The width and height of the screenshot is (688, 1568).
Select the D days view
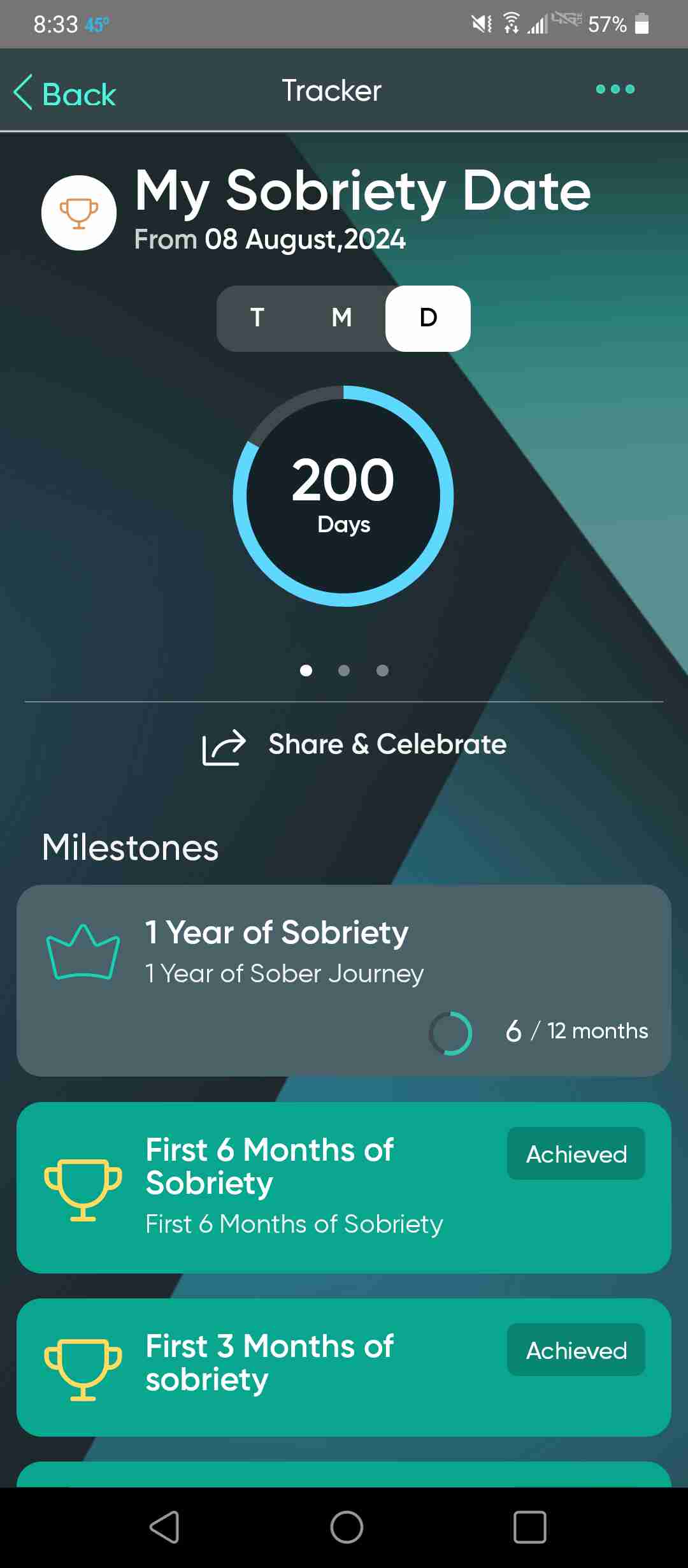click(x=428, y=317)
